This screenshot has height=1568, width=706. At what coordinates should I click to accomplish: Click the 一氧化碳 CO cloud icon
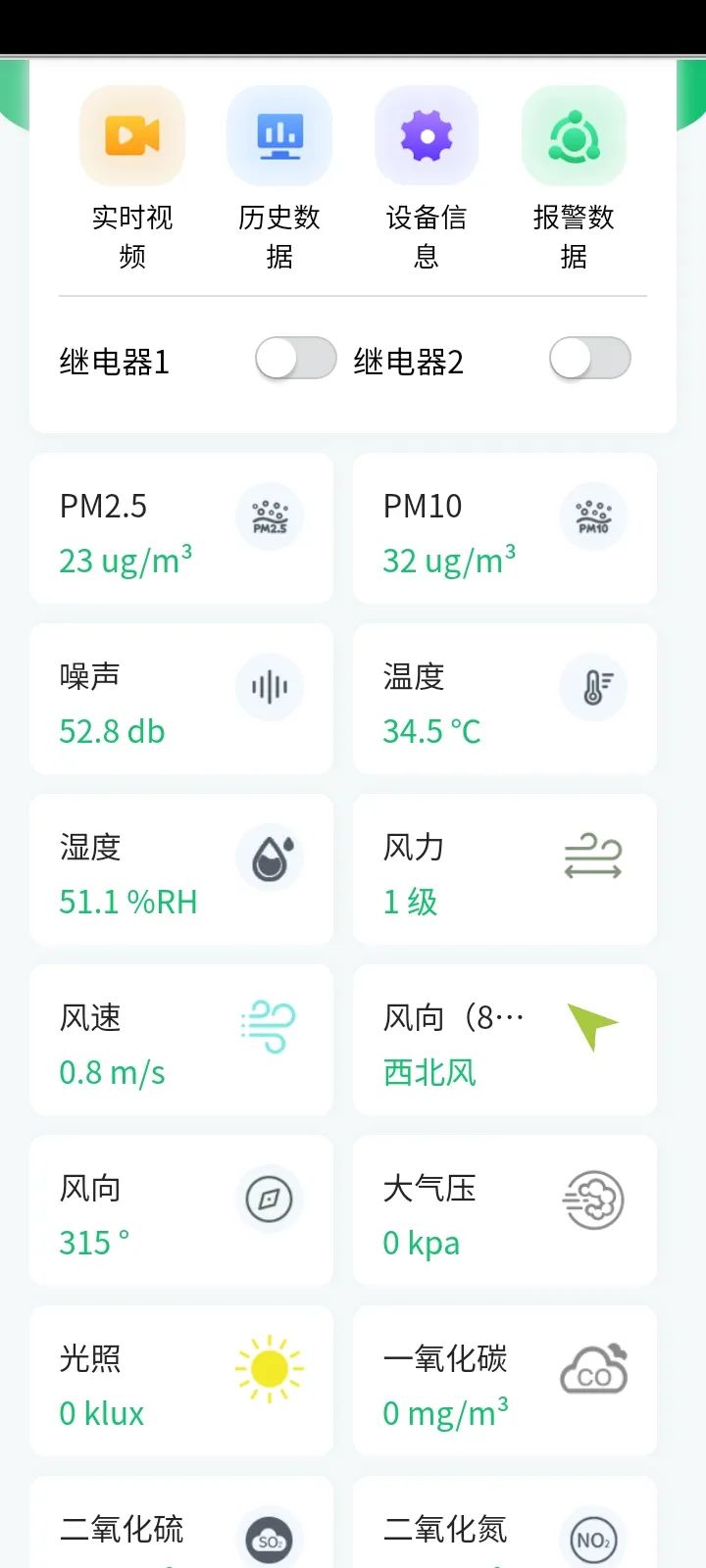point(593,1368)
